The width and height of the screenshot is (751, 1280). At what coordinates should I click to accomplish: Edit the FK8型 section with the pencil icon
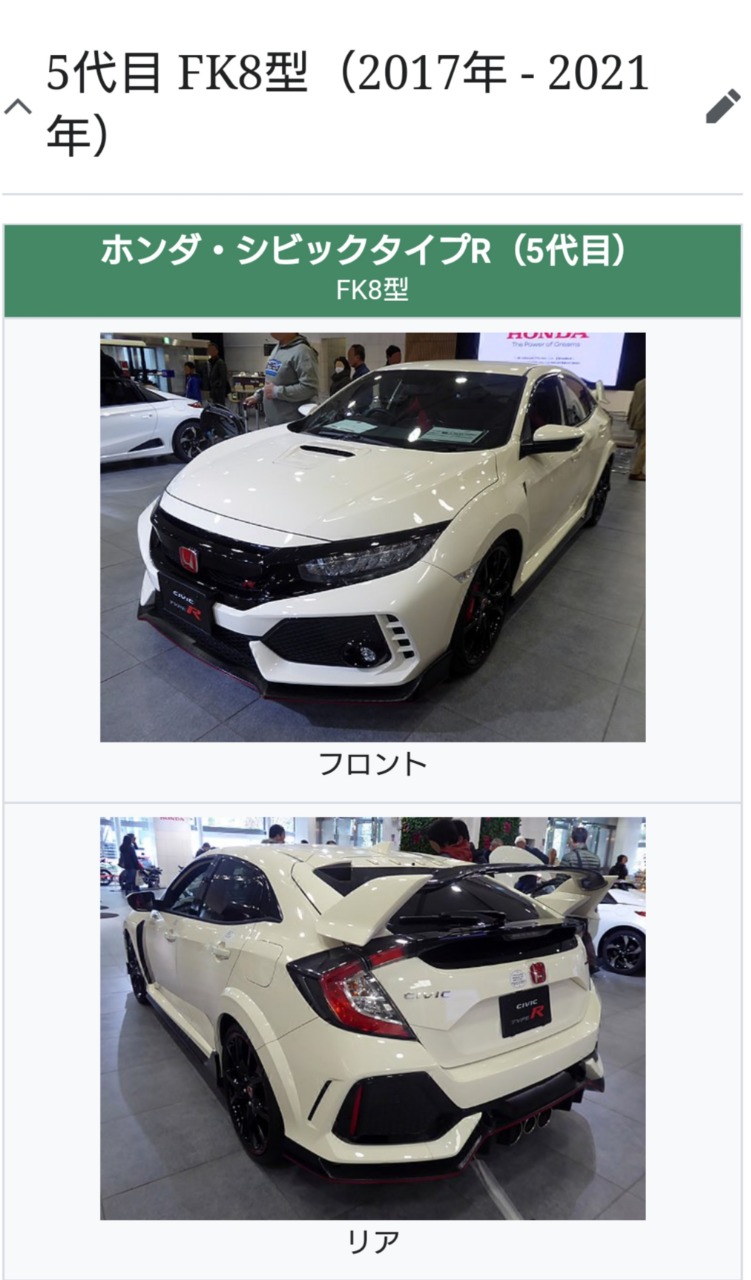[x=723, y=106]
